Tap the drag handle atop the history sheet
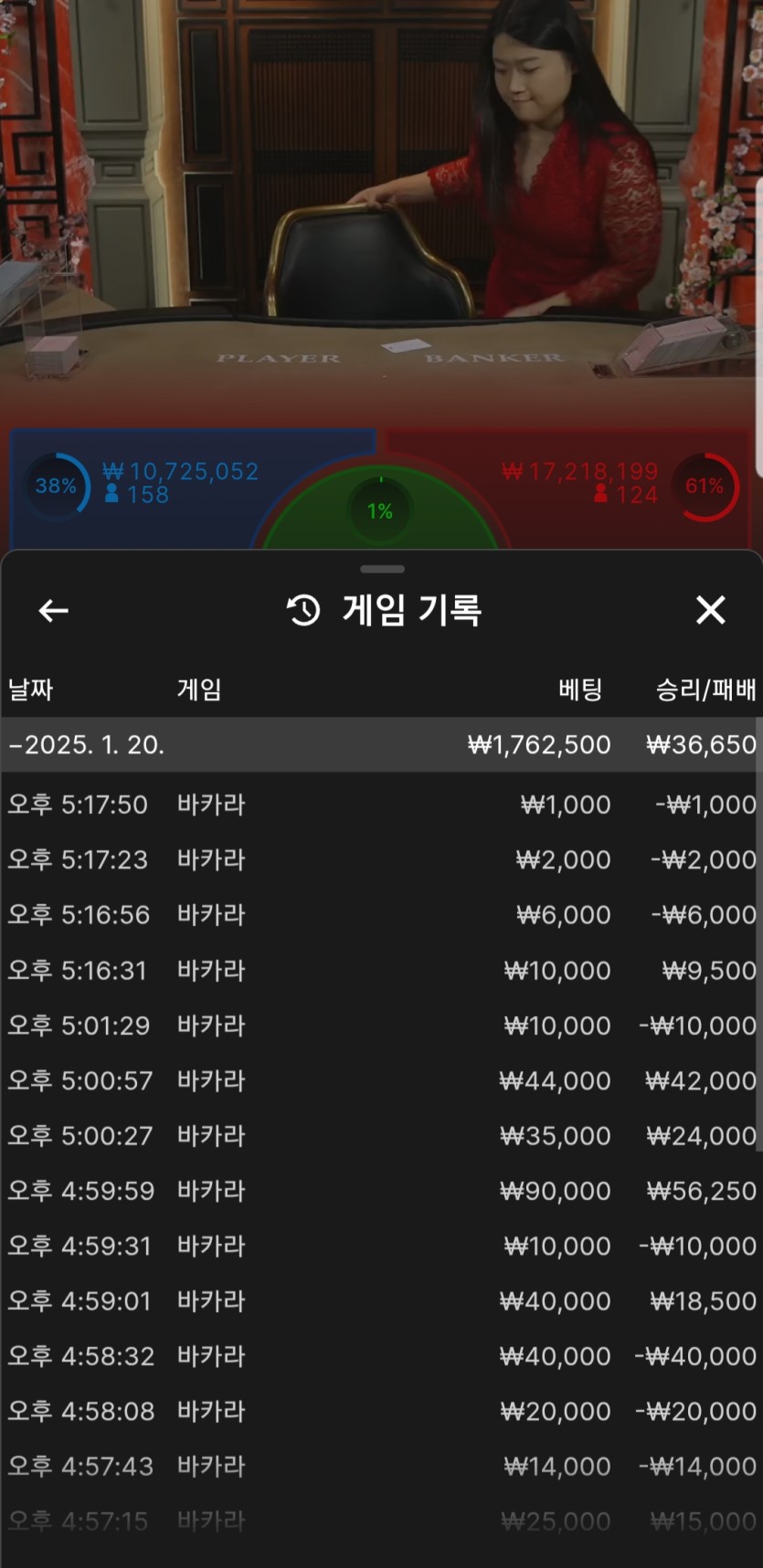Viewport: 763px width, 1568px height. click(x=382, y=569)
